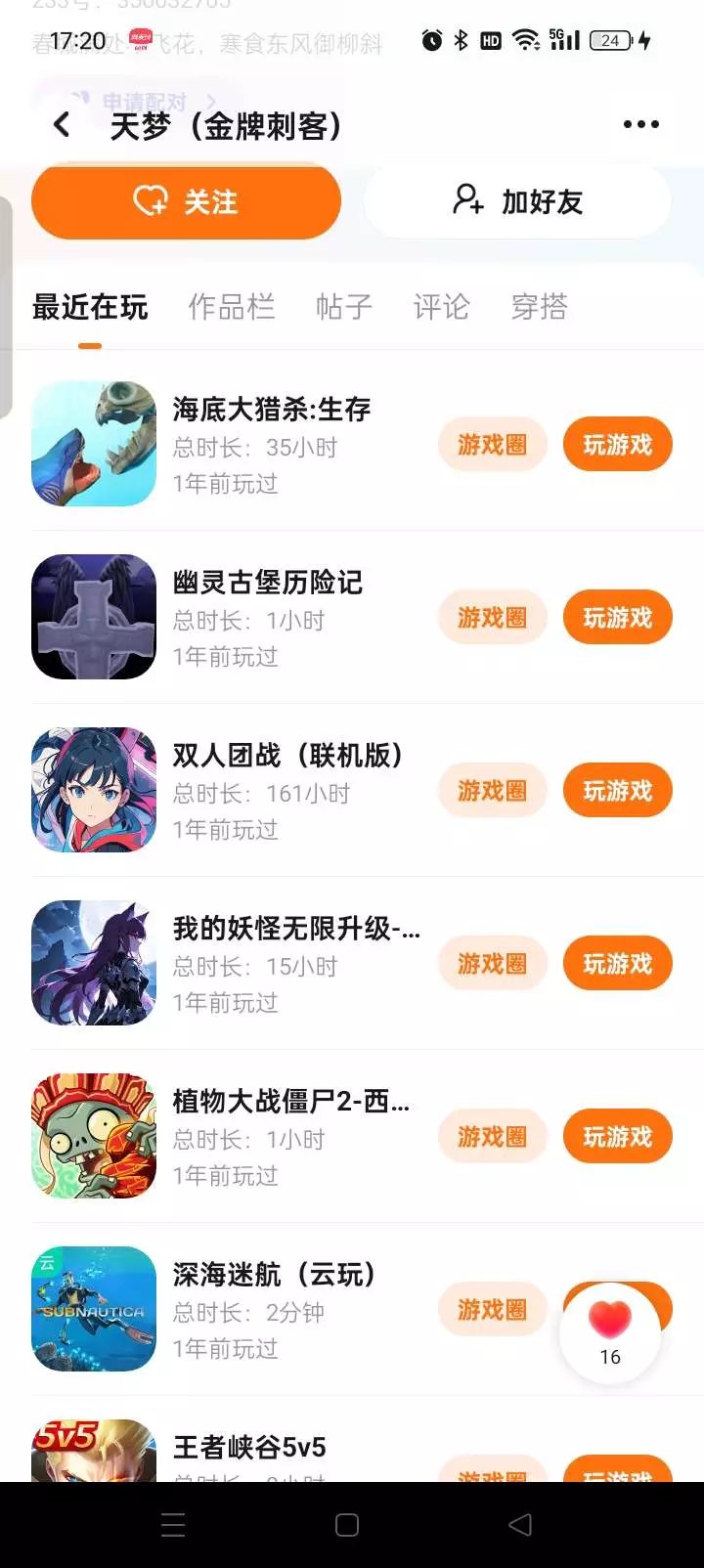Screen dimensions: 704x1568
Task: Go back from 天梦 profile page
Action: coord(62,125)
